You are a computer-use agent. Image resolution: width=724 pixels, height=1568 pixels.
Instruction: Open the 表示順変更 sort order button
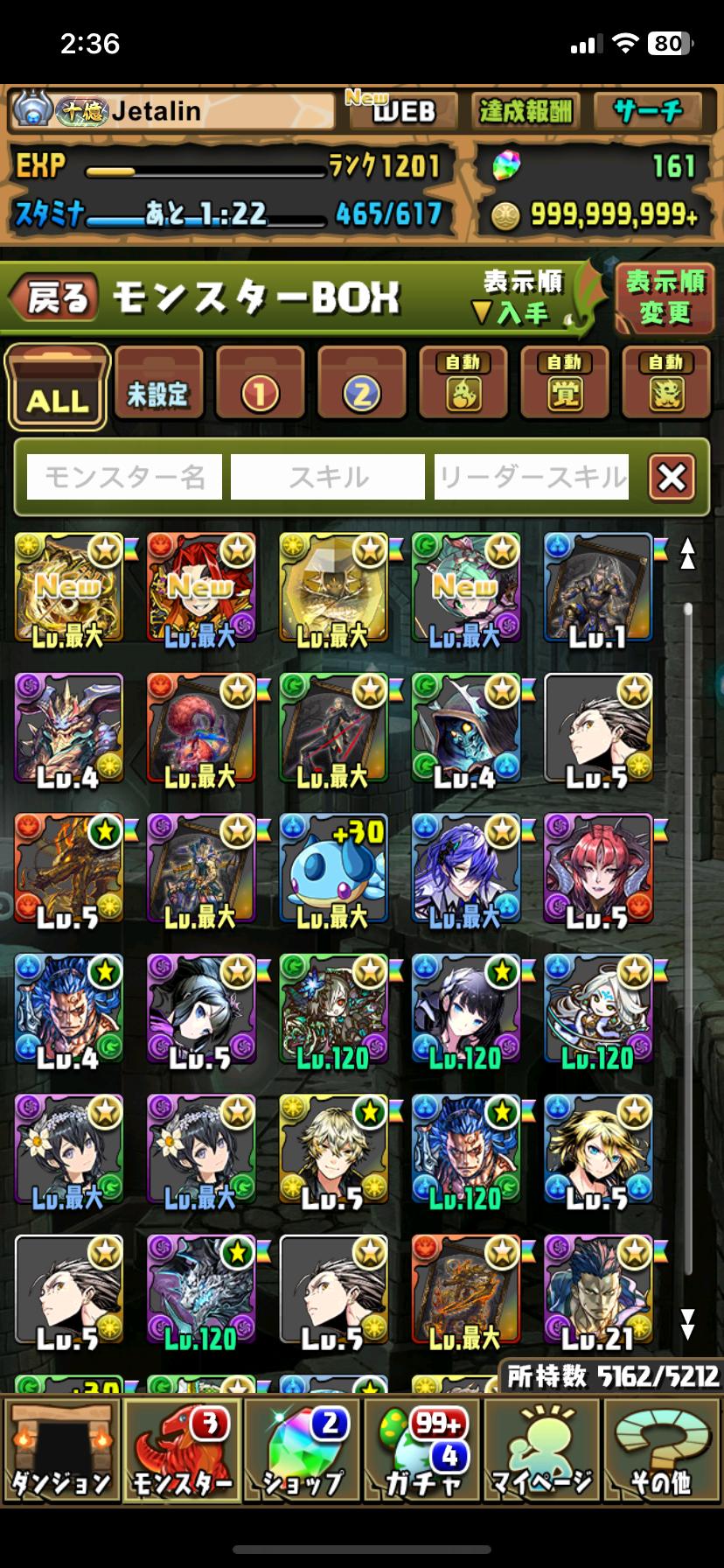click(x=665, y=297)
